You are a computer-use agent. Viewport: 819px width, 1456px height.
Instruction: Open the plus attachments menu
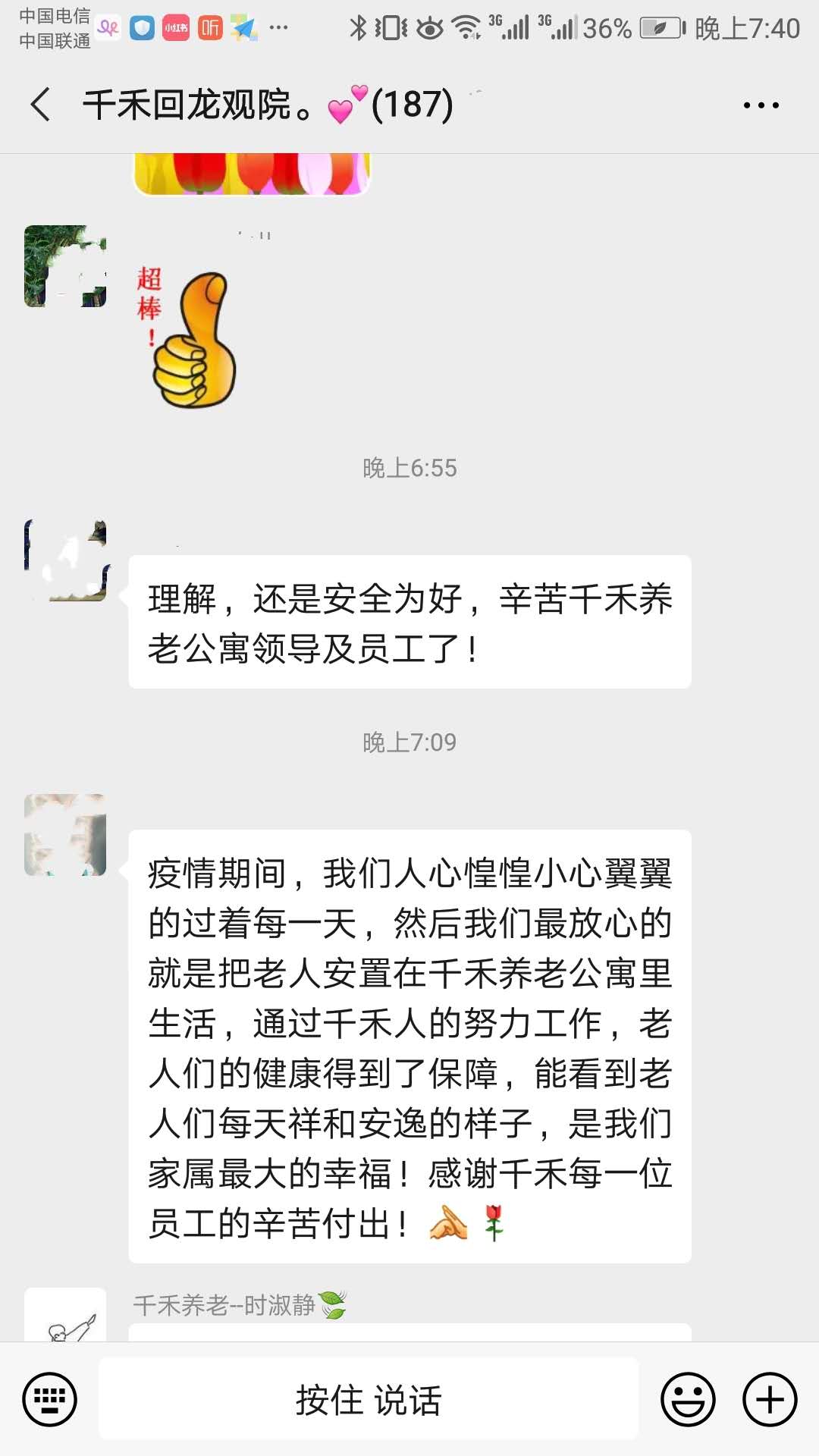(x=770, y=1398)
